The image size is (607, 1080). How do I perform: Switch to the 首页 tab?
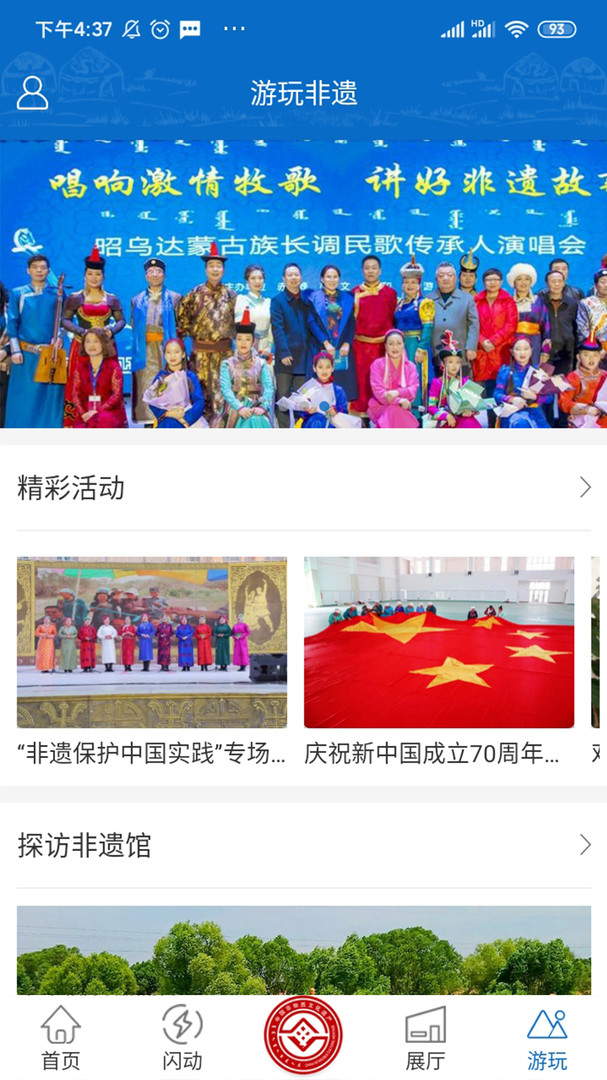click(x=60, y=1038)
